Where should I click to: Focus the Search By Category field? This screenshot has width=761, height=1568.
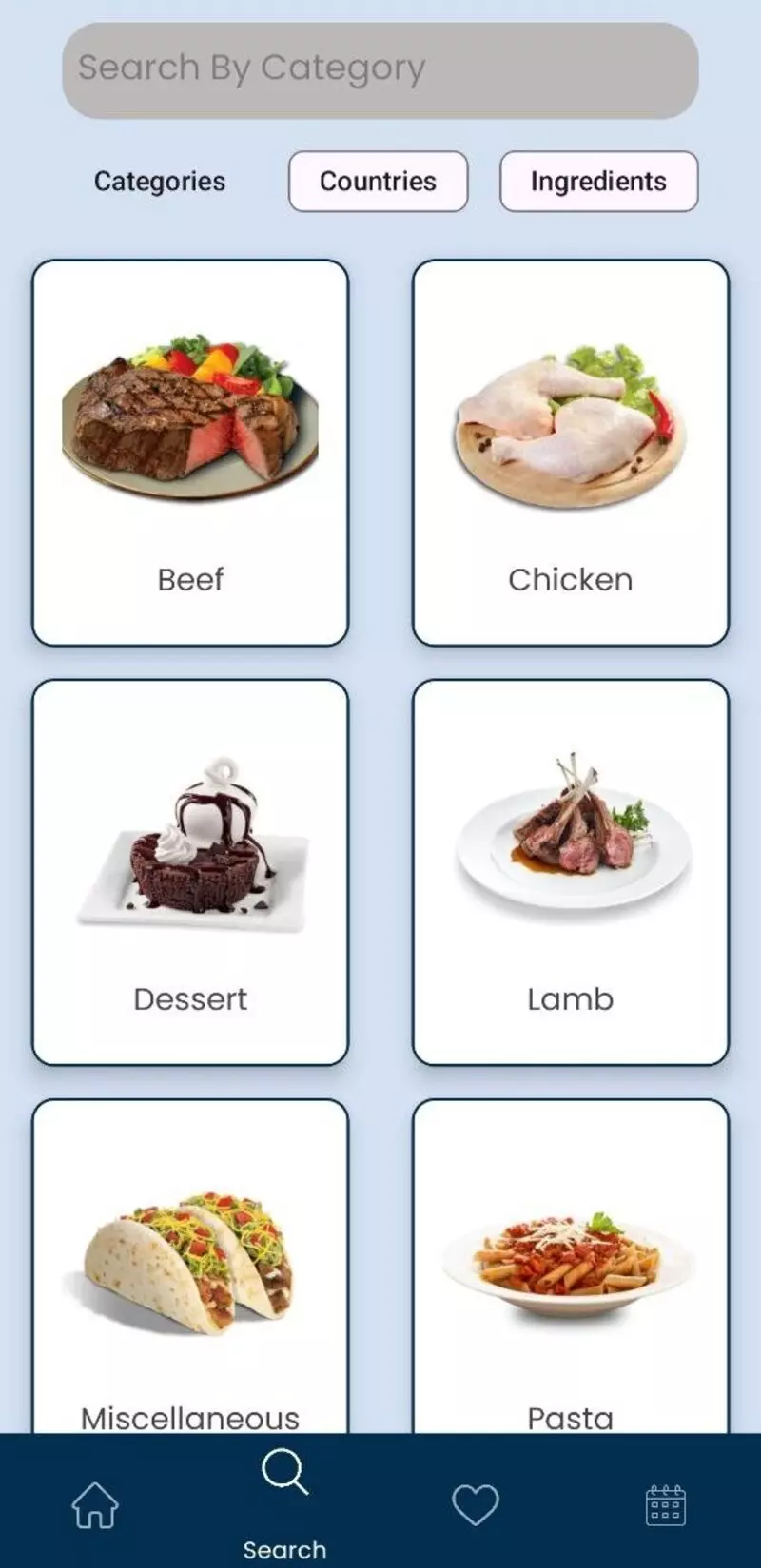380,70
